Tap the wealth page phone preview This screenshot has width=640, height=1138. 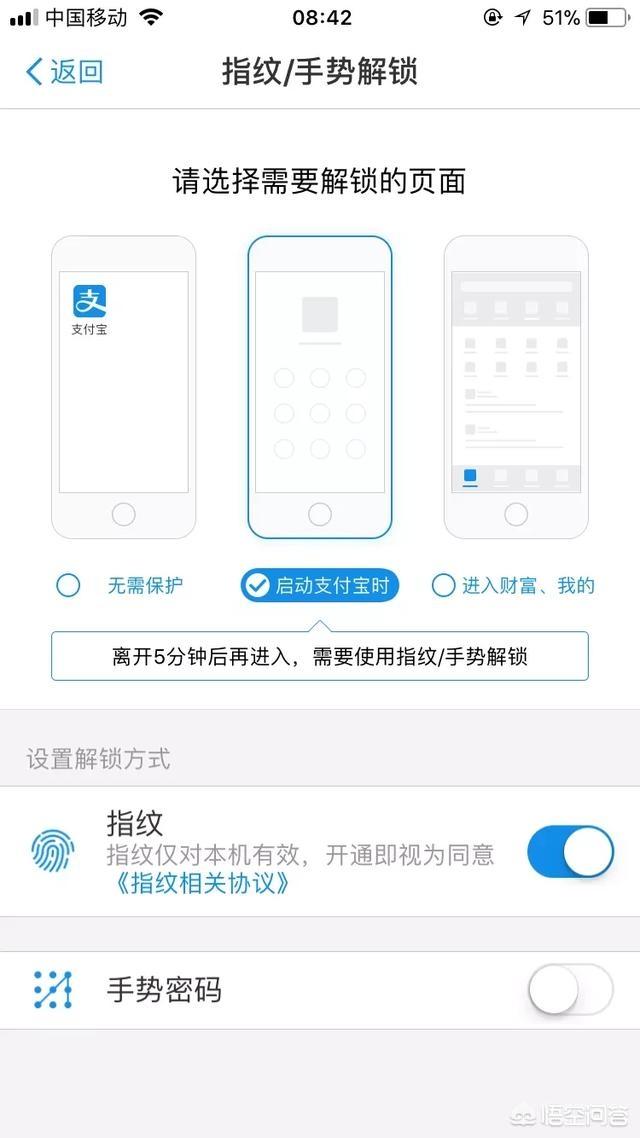coord(515,388)
